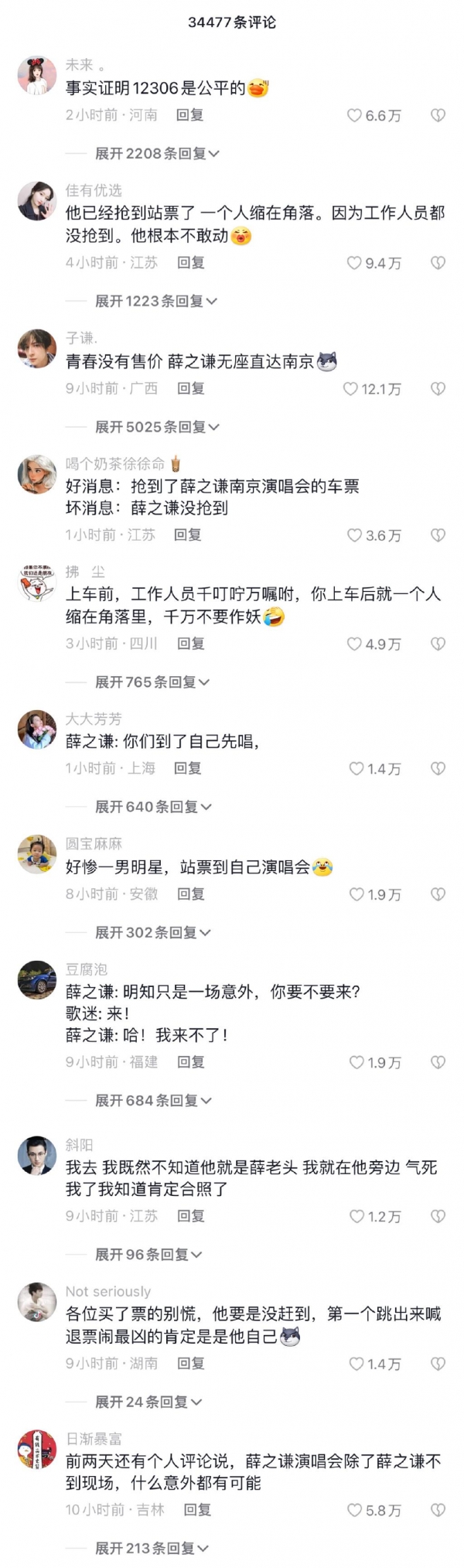Like 子谦's comment with 12.1万 likes
Image resolution: width=464 pixels, height=1568 pixels.
(x=351, y=389)
